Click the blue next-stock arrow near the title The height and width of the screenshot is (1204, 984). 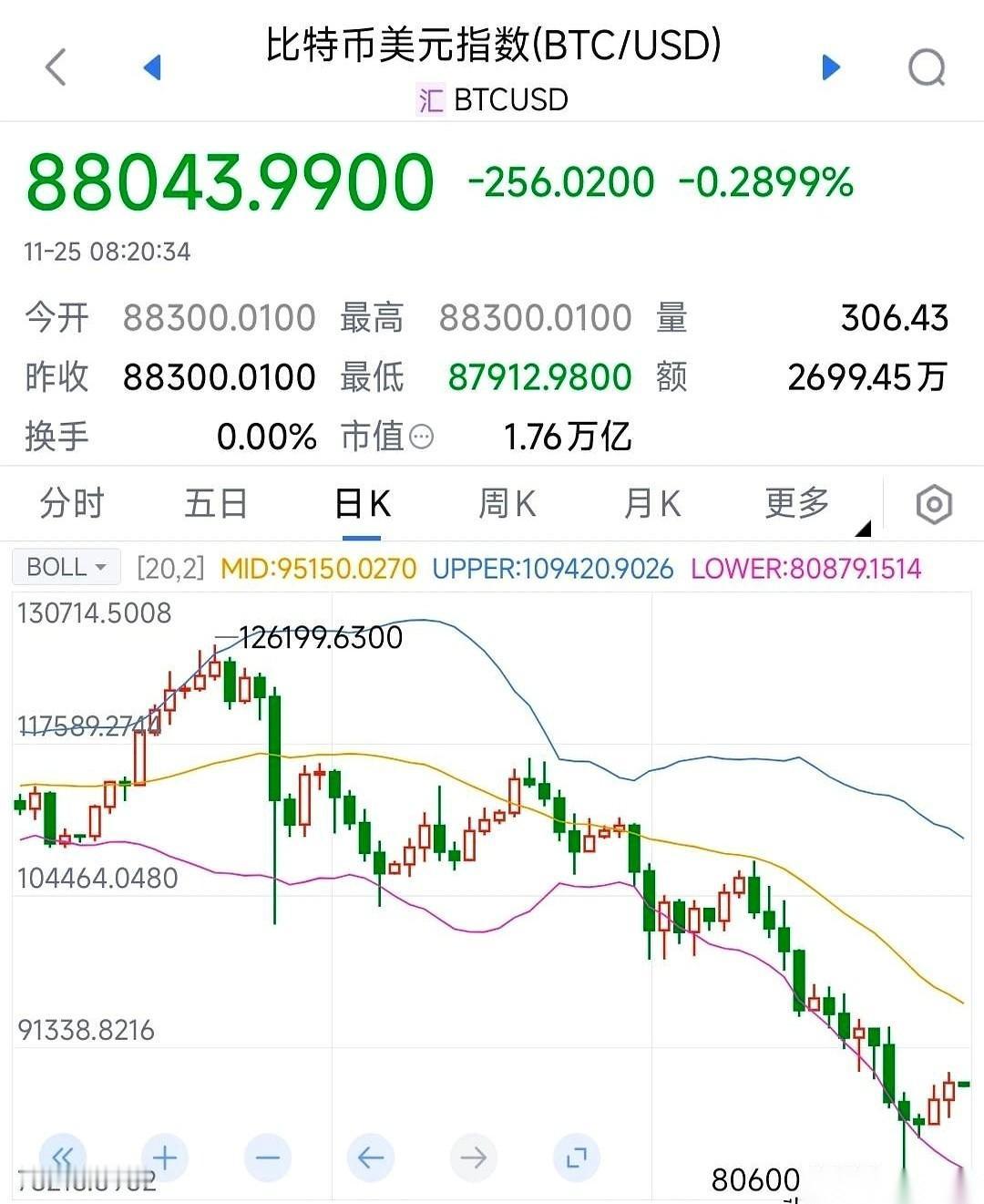pos(830,67)
